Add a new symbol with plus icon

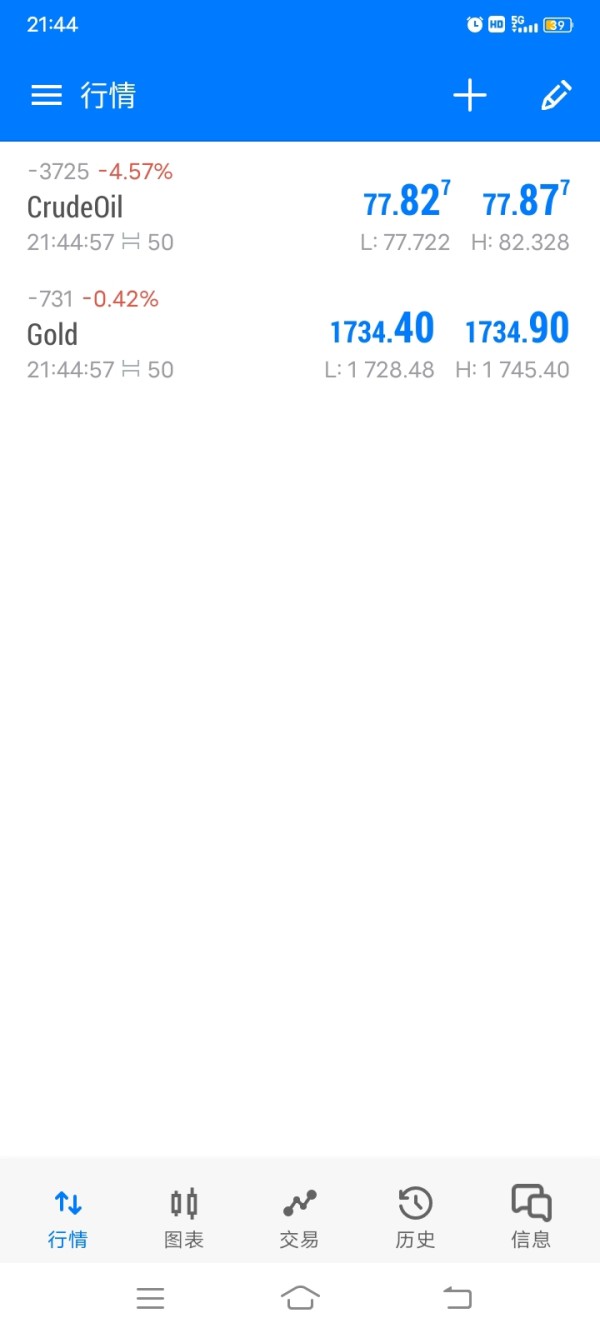coord(470,95)
